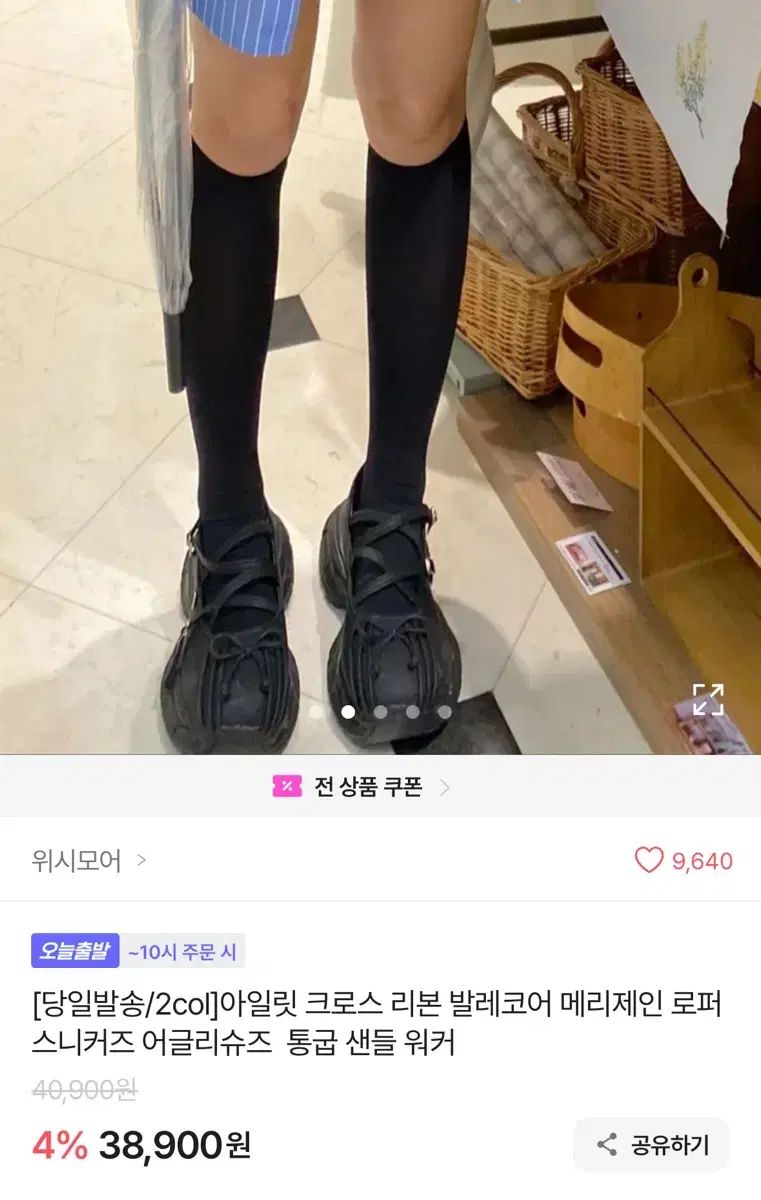Jump to the third image indicator dot

(380, 712)
